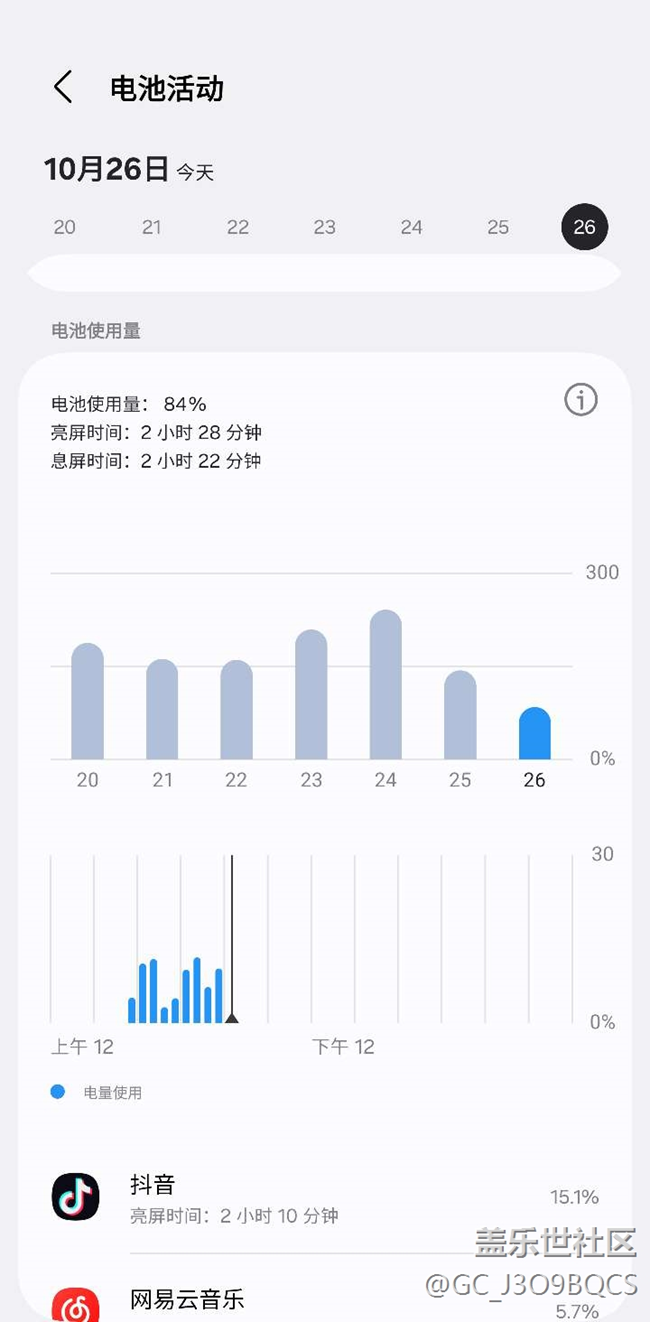Select date 22 in the date strip
The image size is (650, 1322).
click(238, 227)
